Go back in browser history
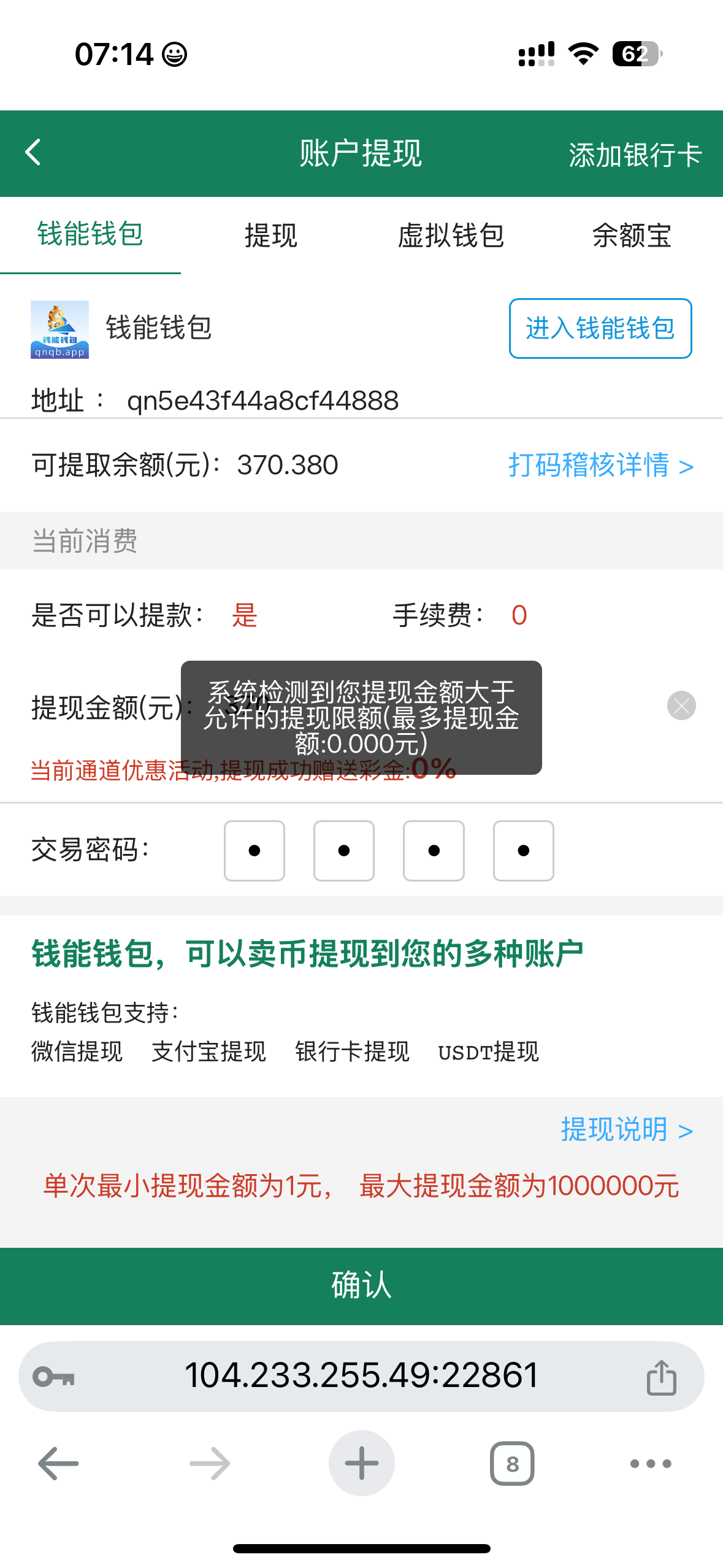Screen dimensions: 723x1568 [x=59, y=1463]
